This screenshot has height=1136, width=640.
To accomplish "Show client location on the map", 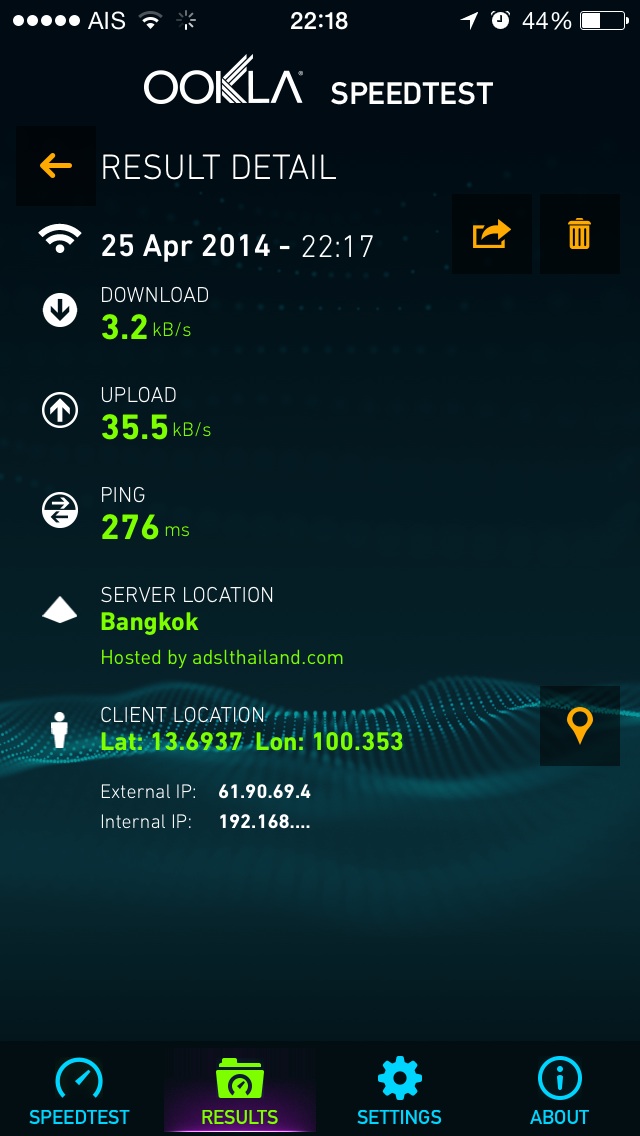I will click(x=579, y=726).
